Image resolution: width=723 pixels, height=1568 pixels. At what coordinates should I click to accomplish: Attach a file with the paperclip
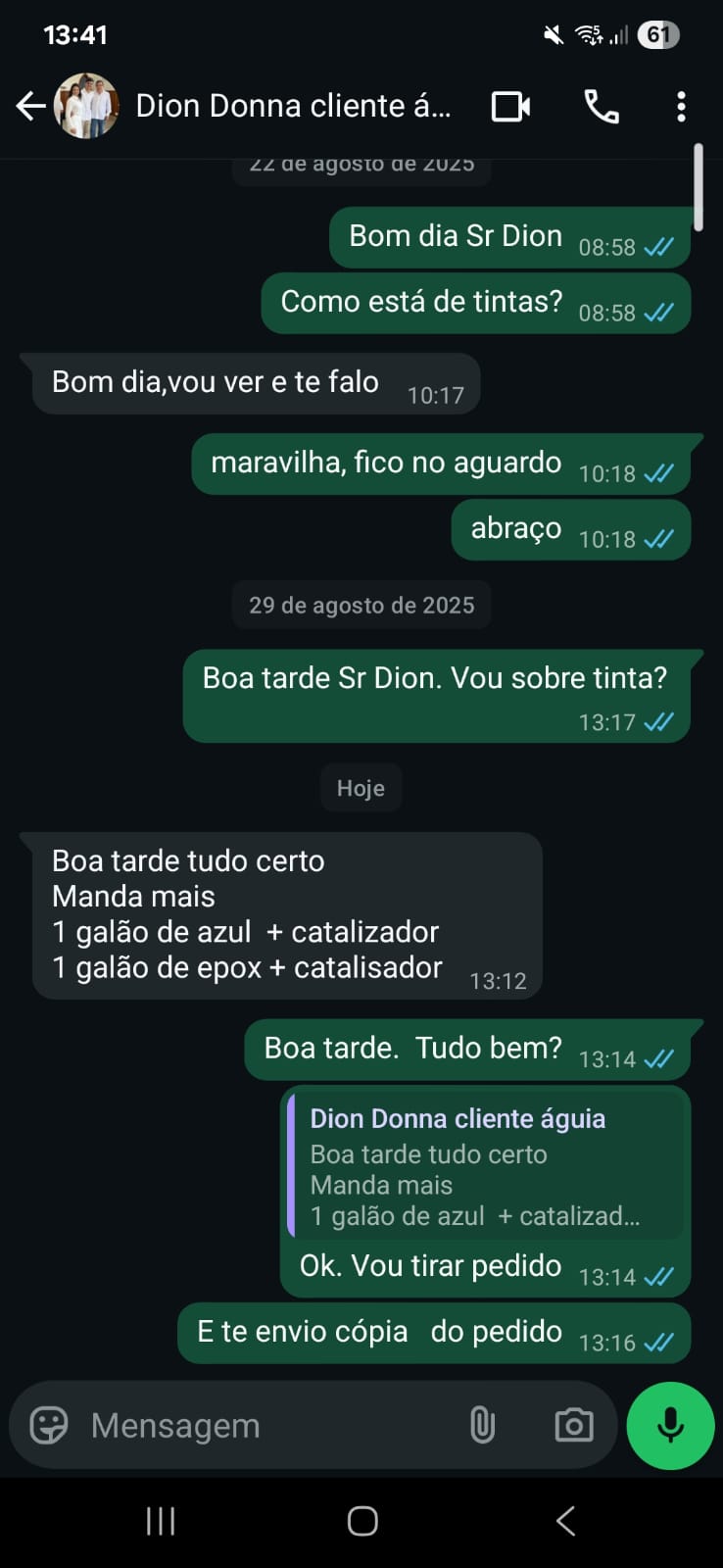(482, 1425)
